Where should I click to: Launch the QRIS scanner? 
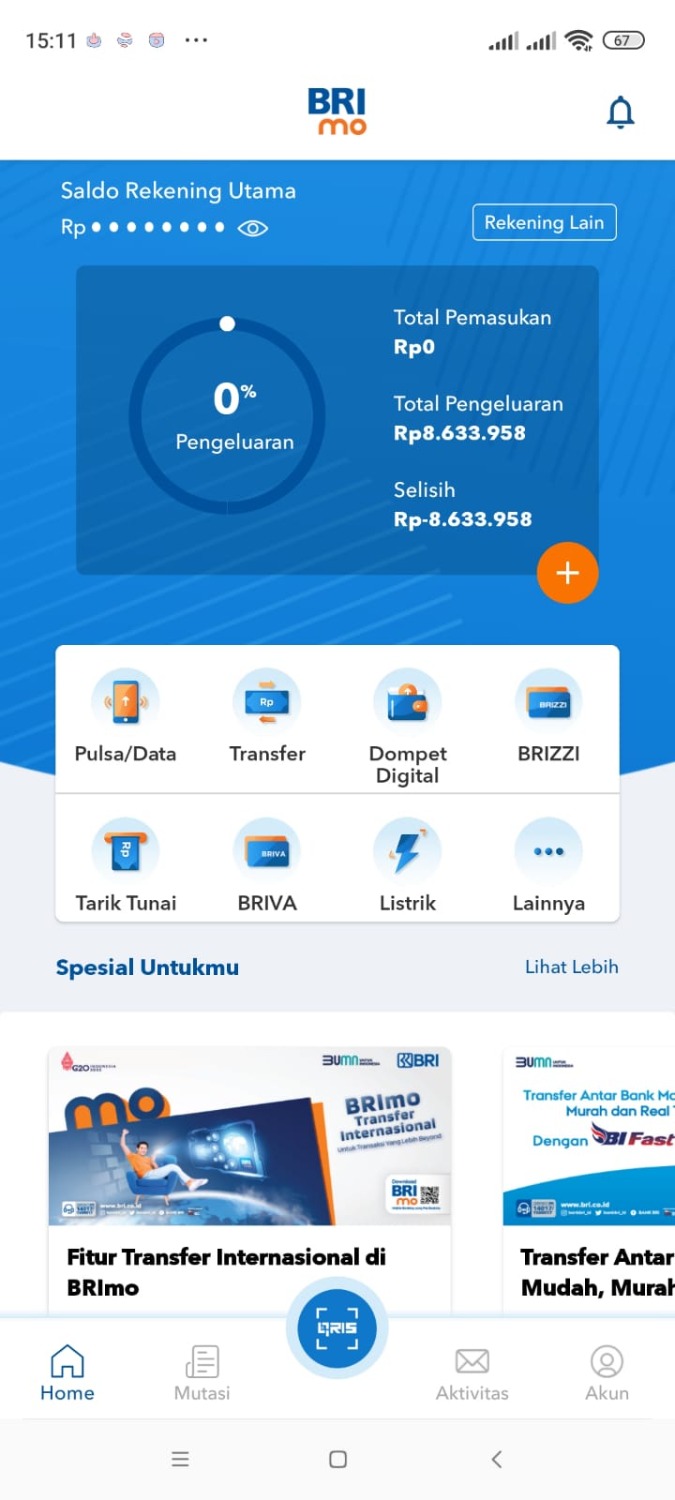337,1328
